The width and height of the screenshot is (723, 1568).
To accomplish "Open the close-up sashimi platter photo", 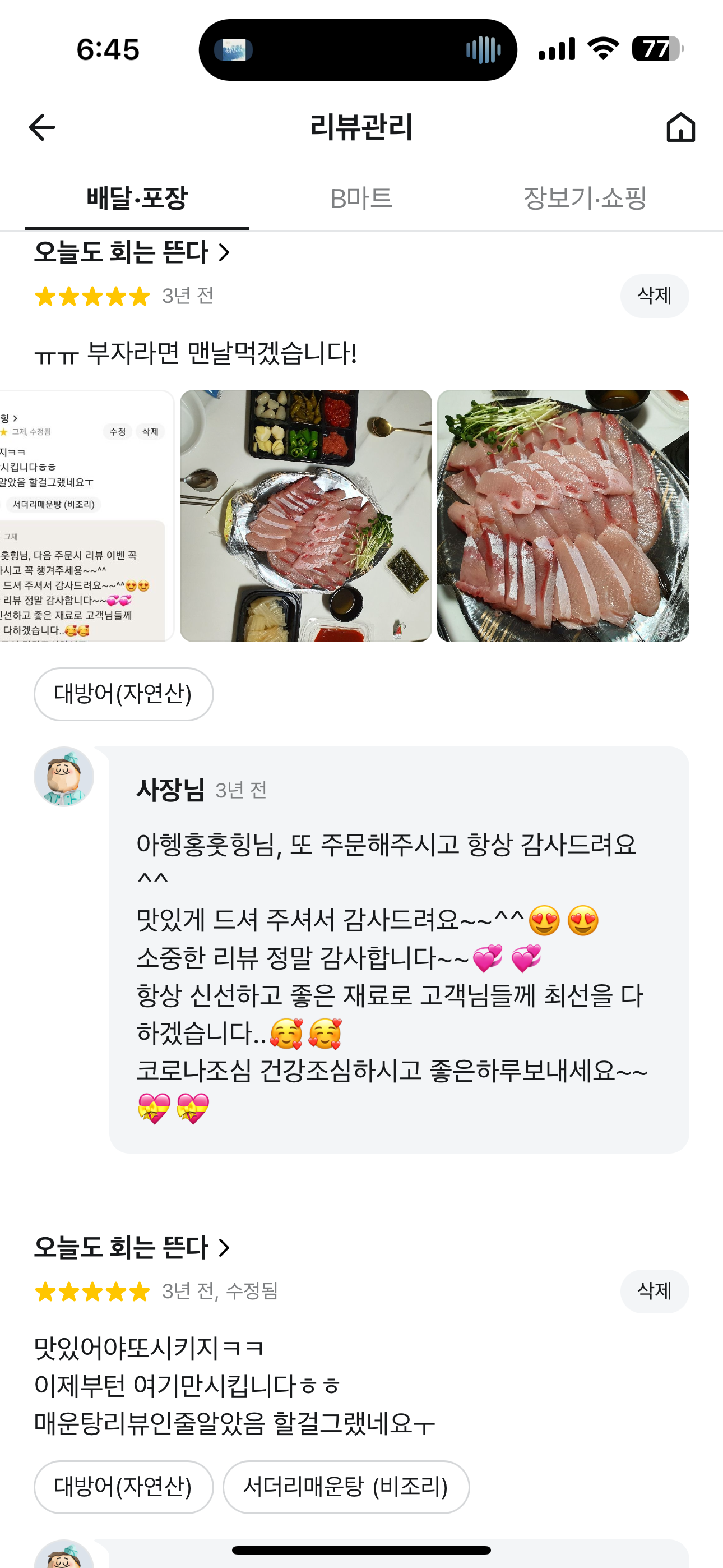I will click(x=562, y=515).
